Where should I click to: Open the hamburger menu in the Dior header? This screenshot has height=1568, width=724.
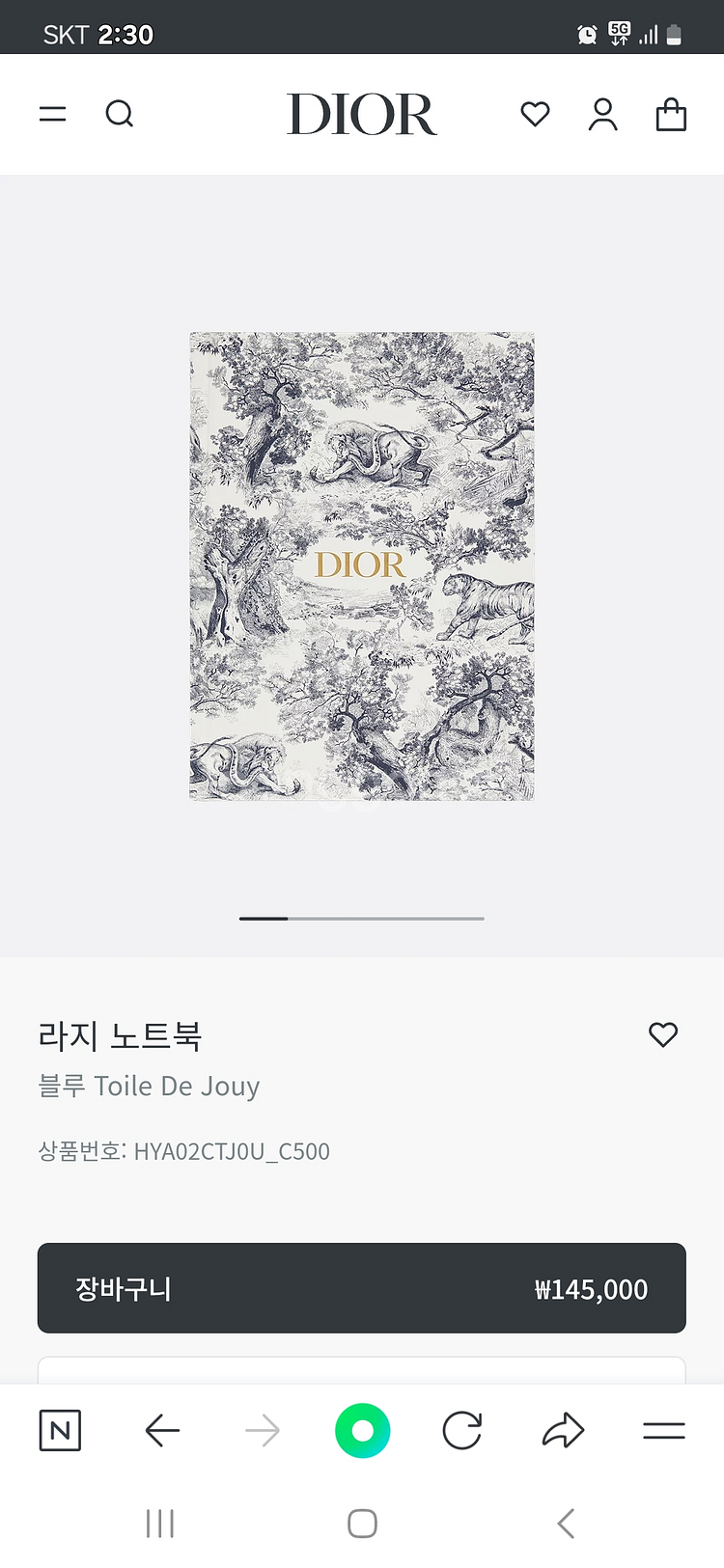52,114
